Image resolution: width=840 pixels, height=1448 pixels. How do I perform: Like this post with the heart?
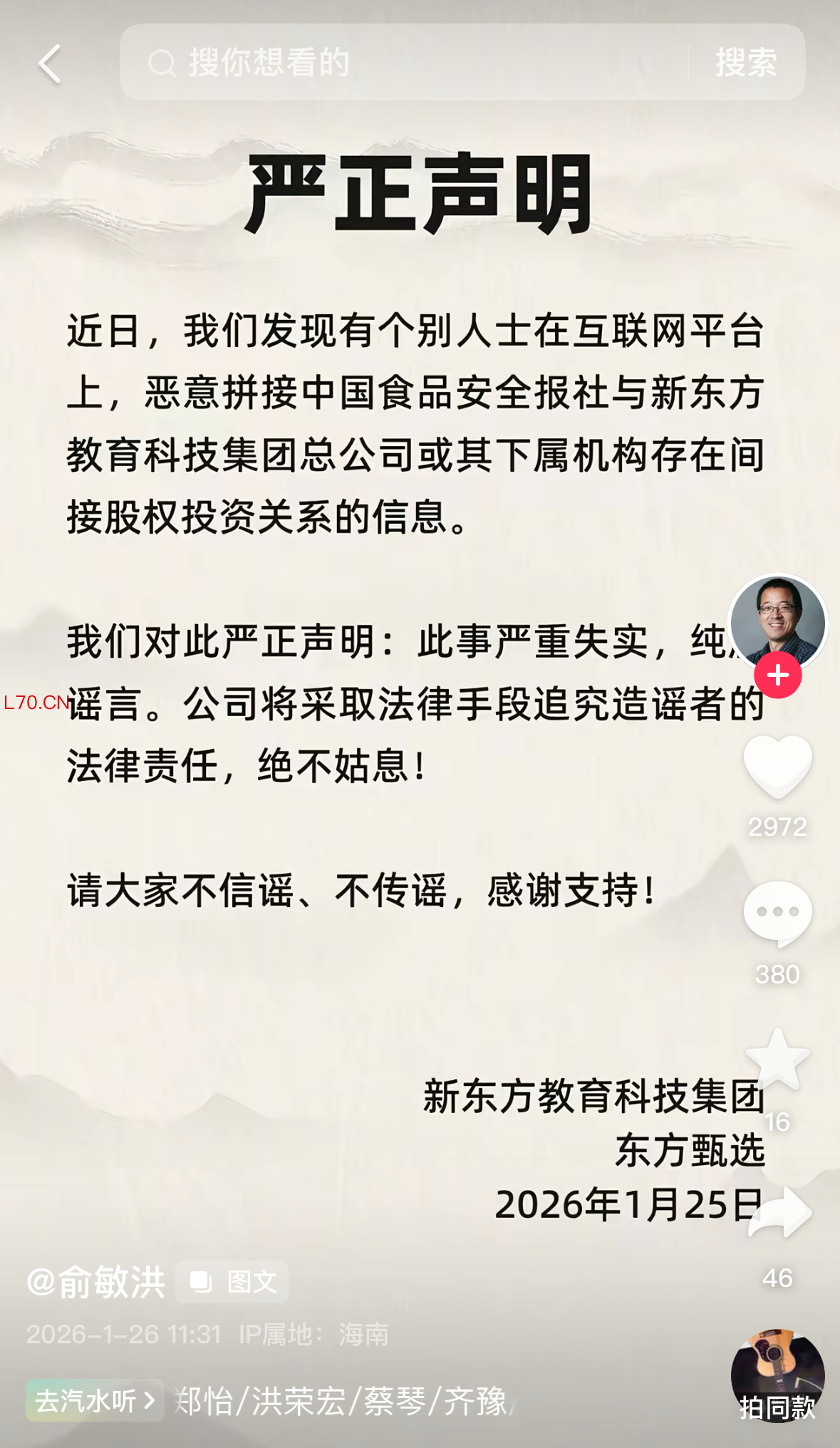click(x=777, y=767)
